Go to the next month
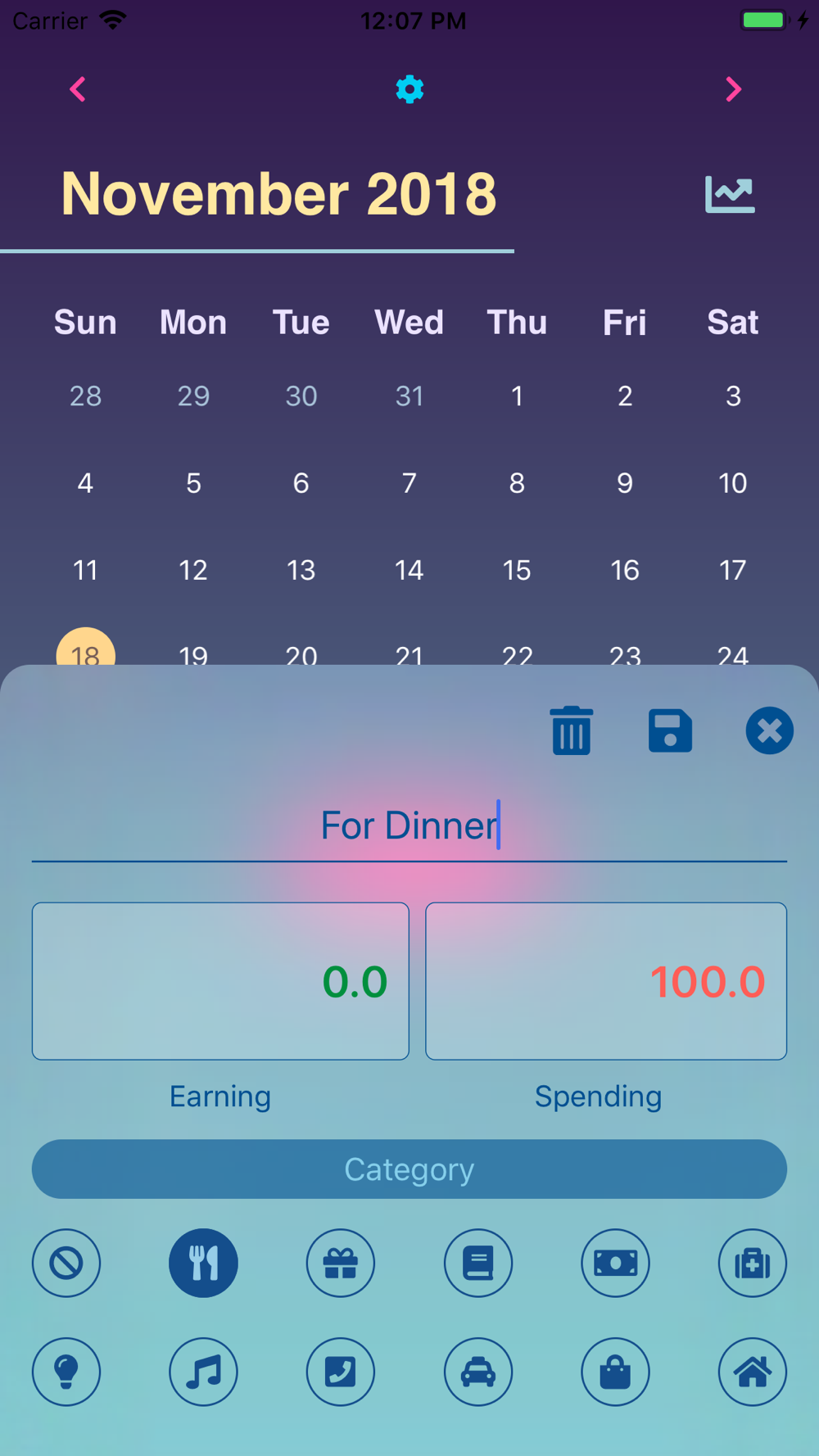Screen dimensions: 819x1456 (733, 89)
